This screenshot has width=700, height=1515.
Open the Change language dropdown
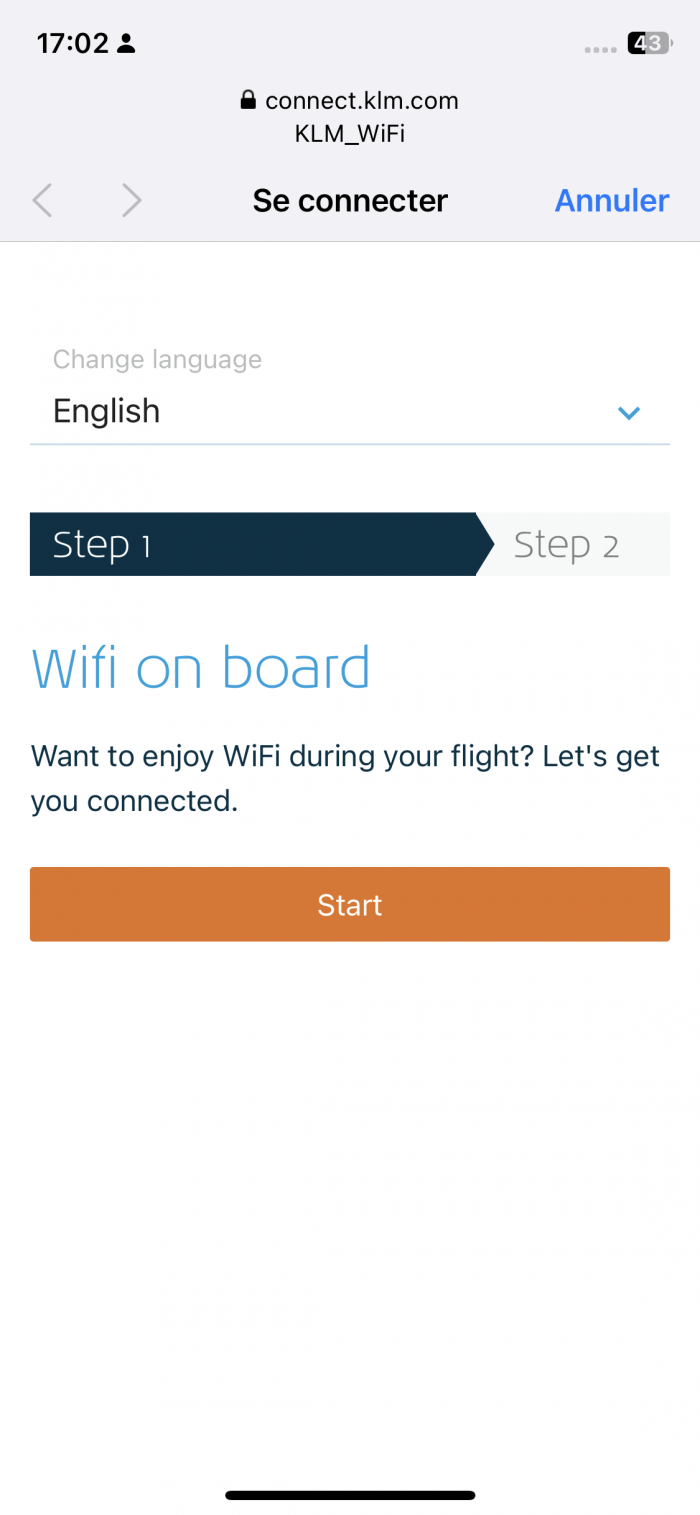coord(349,411)
